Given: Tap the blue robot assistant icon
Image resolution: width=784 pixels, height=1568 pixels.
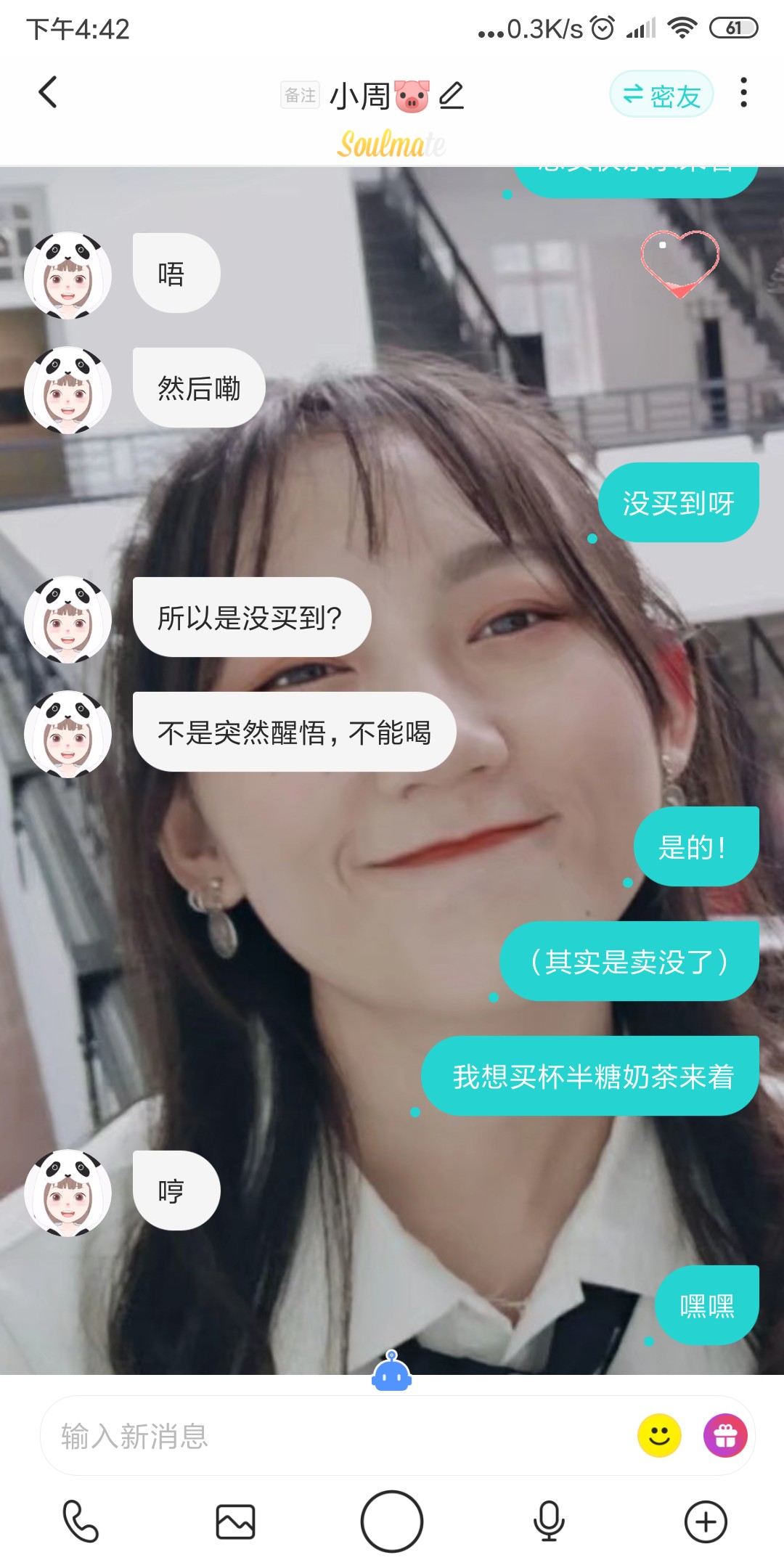Looking at the screenshot, I should pos(392,1371).
